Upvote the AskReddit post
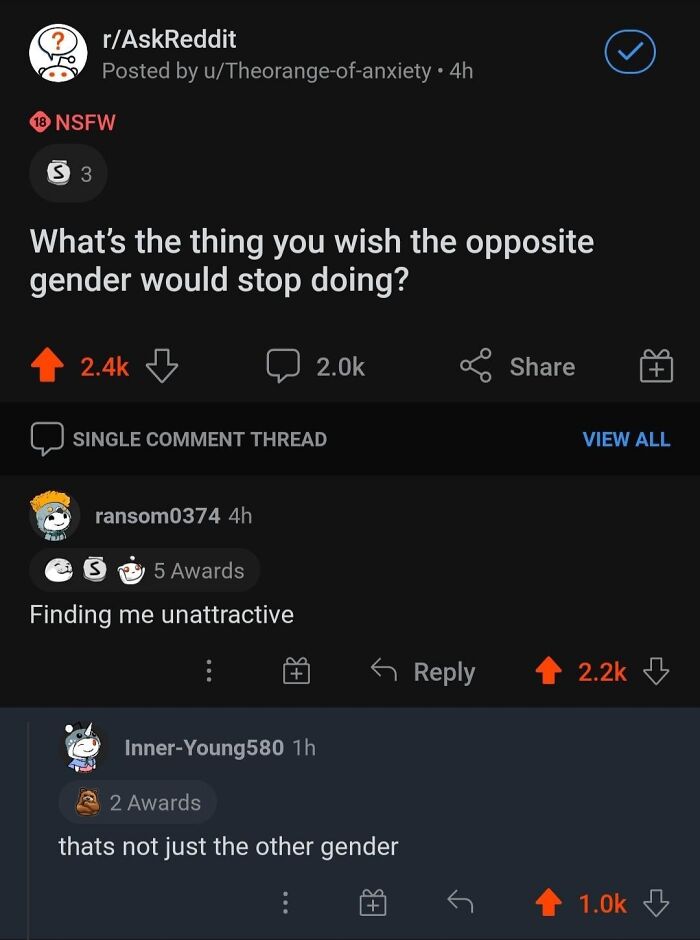700x940 pixels. click(x=46, y=367)
